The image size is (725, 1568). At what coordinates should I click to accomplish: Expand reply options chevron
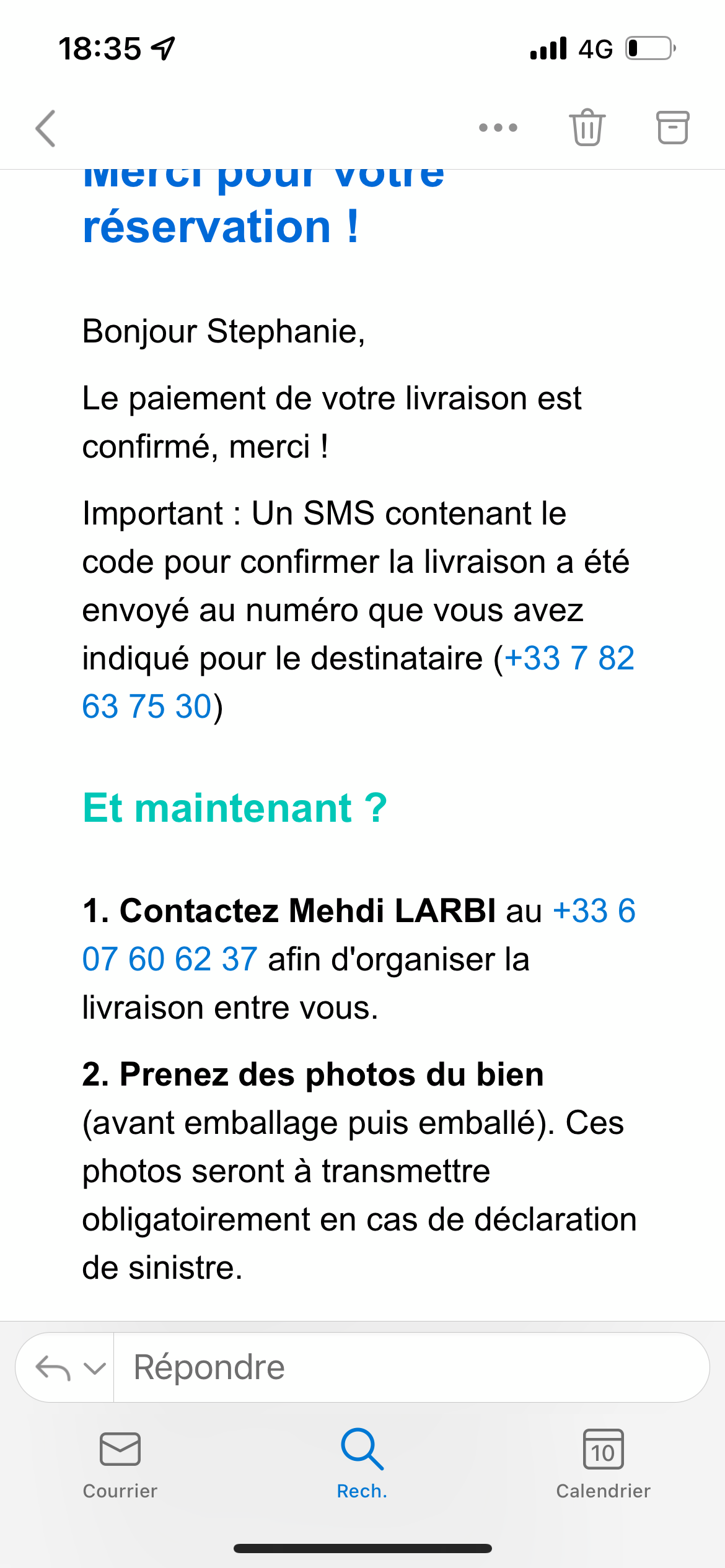[95, 1368]
